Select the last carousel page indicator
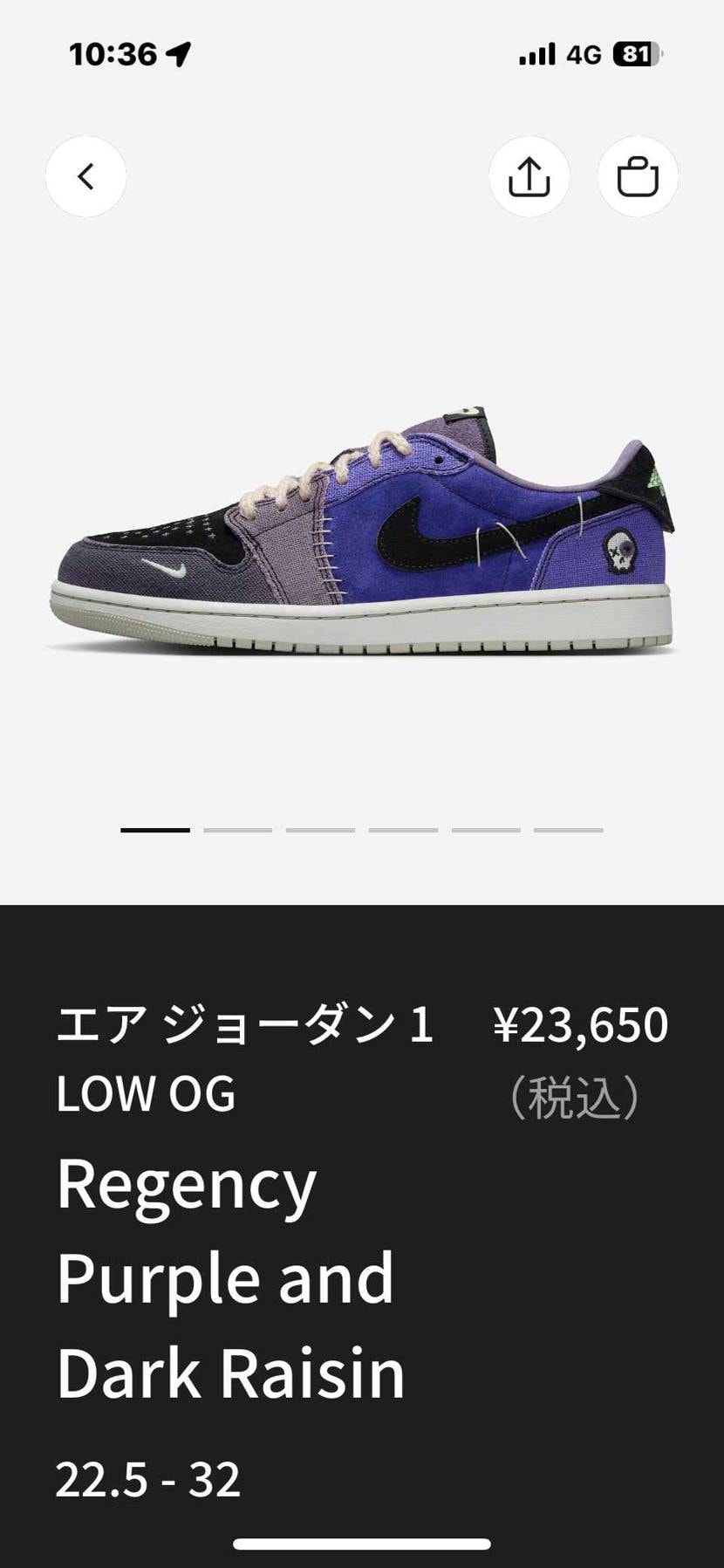724x1568 pixels. [x=570, y=827]
